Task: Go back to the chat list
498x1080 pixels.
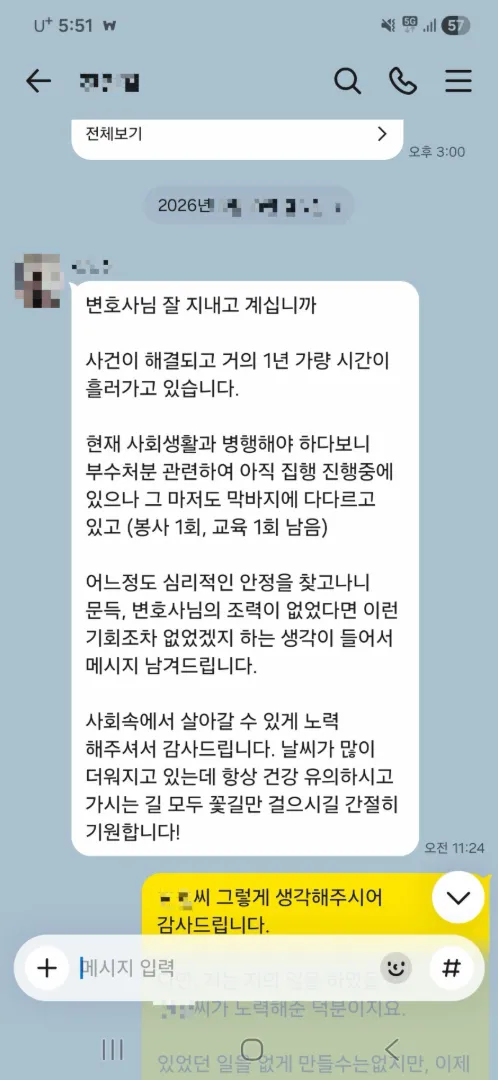Action: [39, 81]
